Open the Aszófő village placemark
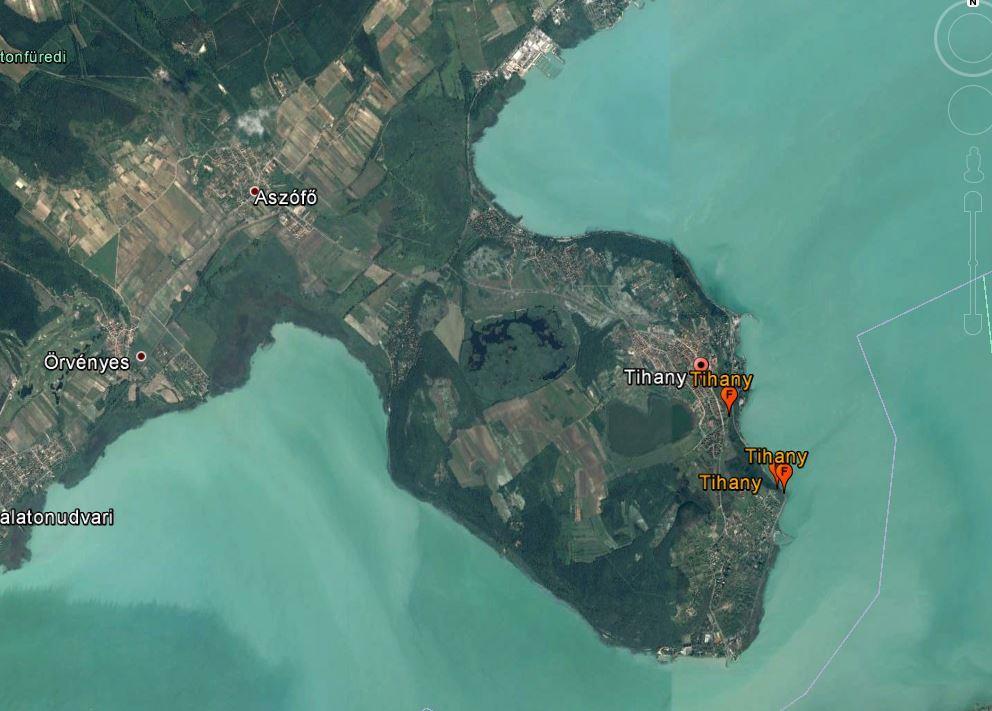The width and height of the screenshot is (992, 711). click(255, 191)
